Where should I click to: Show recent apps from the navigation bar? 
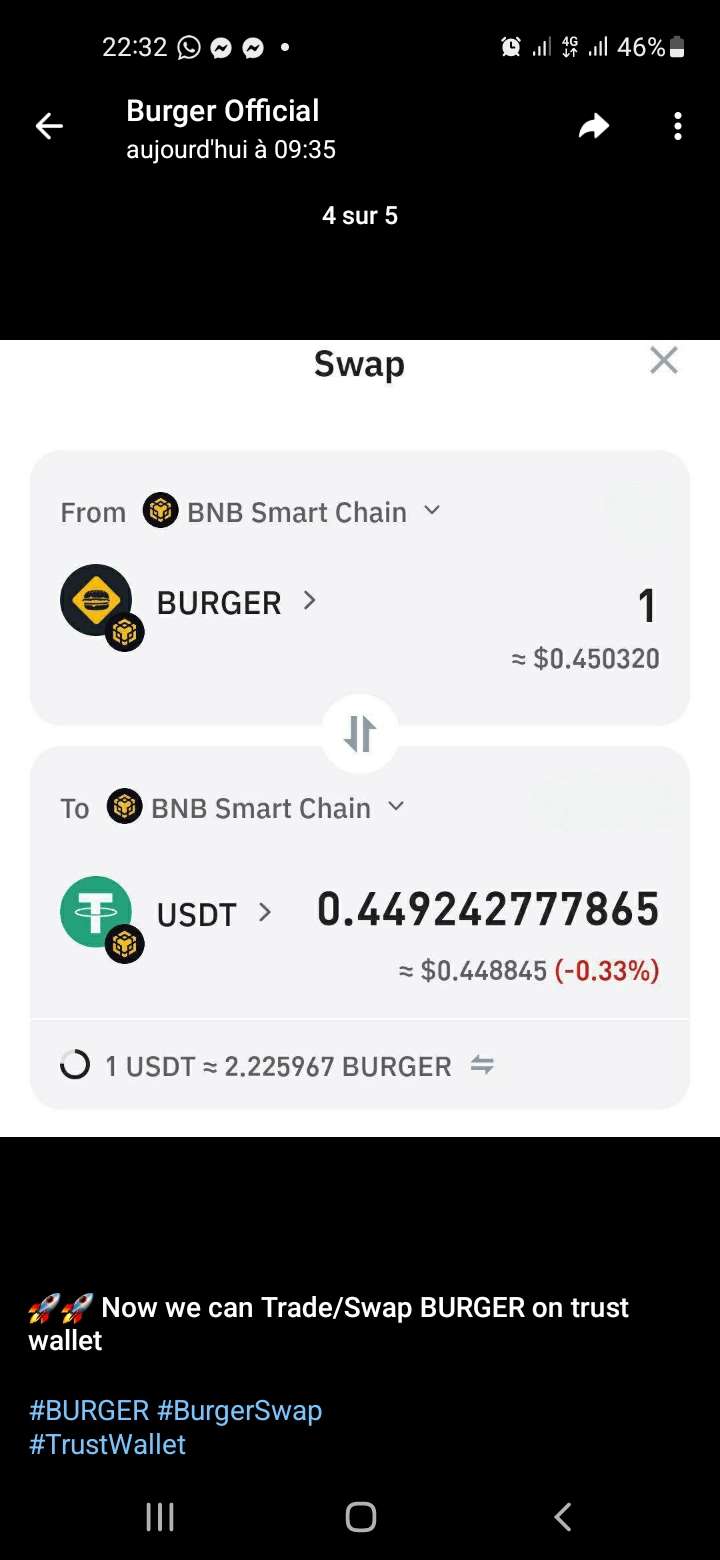tap(160, 1517)
